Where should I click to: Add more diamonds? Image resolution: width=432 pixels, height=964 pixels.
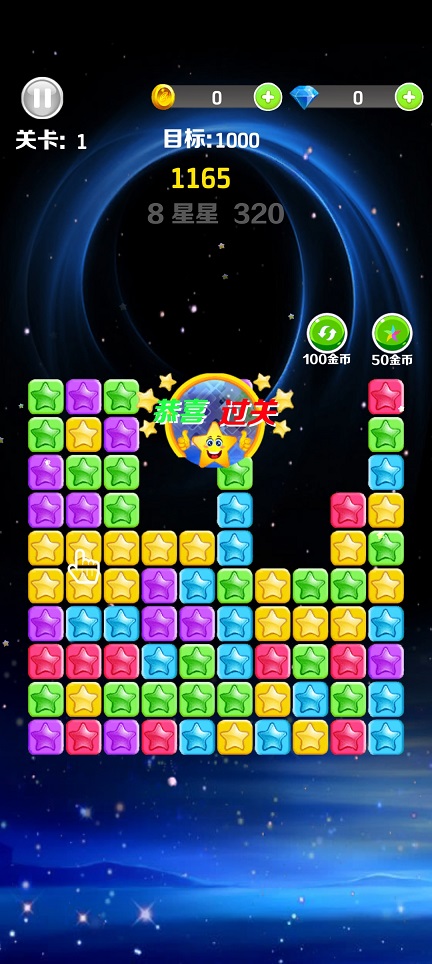pos(409,97)
